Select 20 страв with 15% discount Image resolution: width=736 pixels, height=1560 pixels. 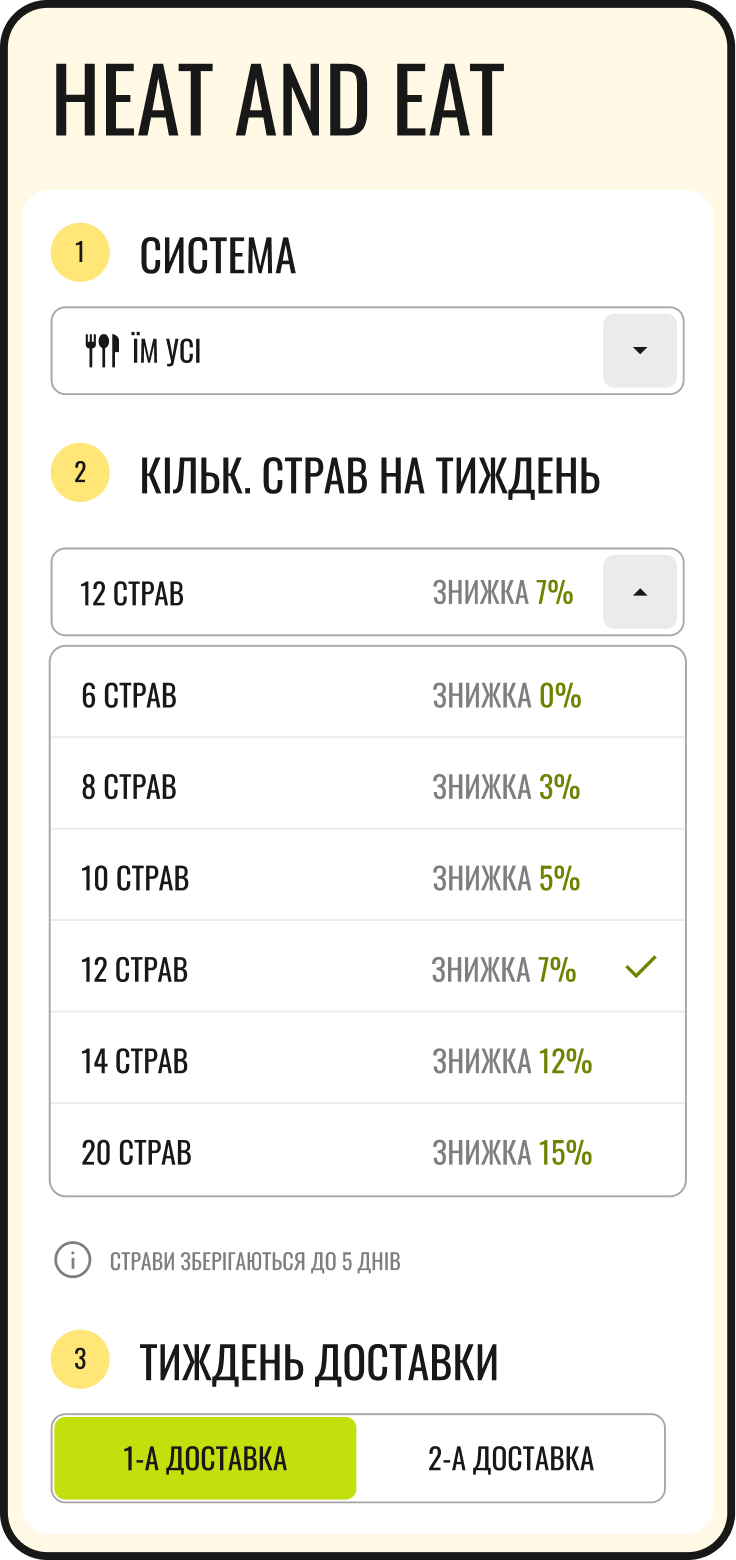click(367, 1152)
